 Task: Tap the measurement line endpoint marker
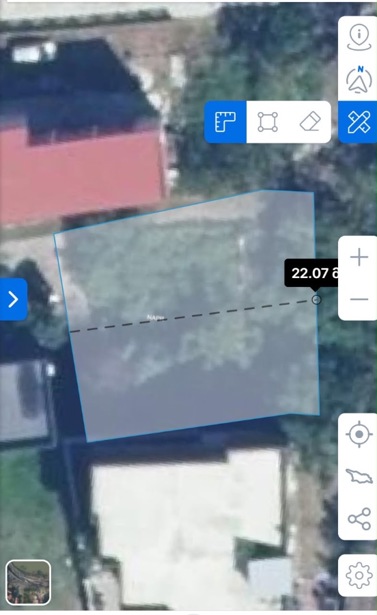coord(316,300)
